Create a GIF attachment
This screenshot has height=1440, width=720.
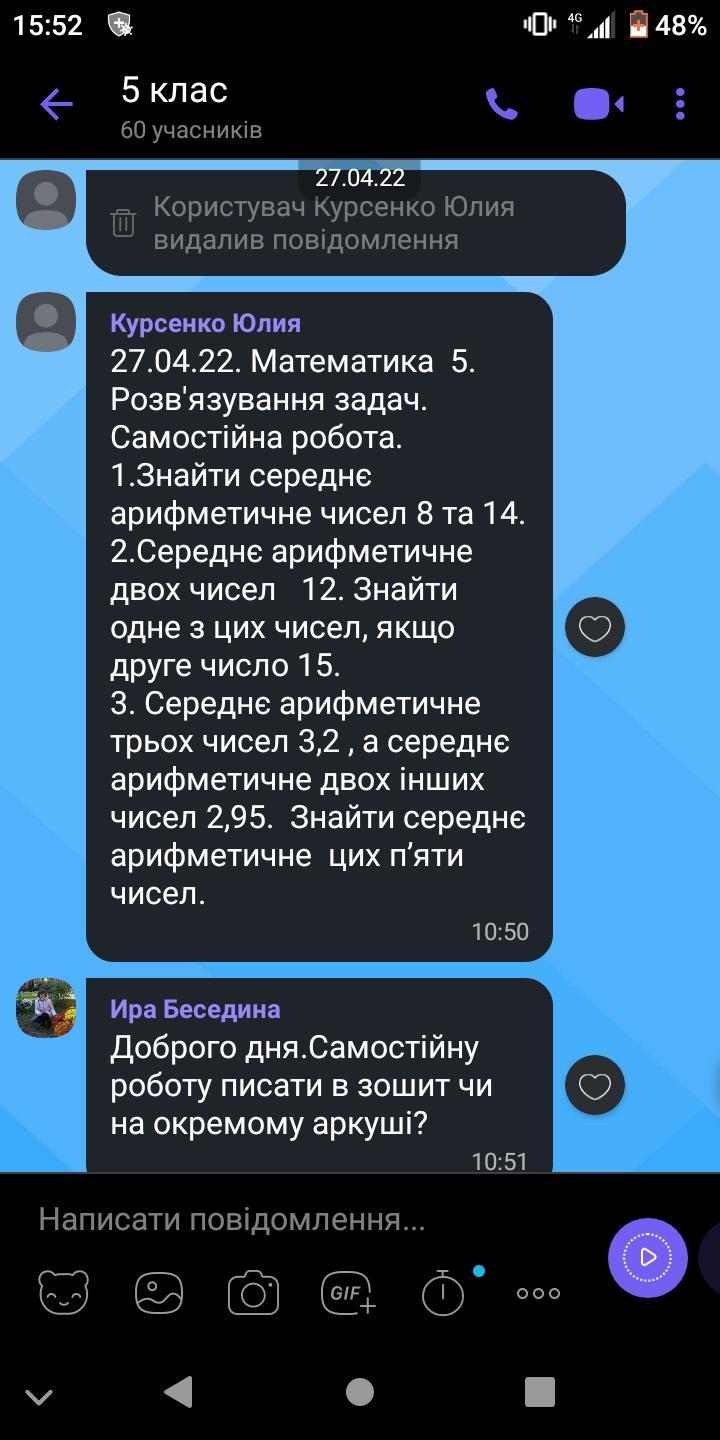(x=347, y=1292)
